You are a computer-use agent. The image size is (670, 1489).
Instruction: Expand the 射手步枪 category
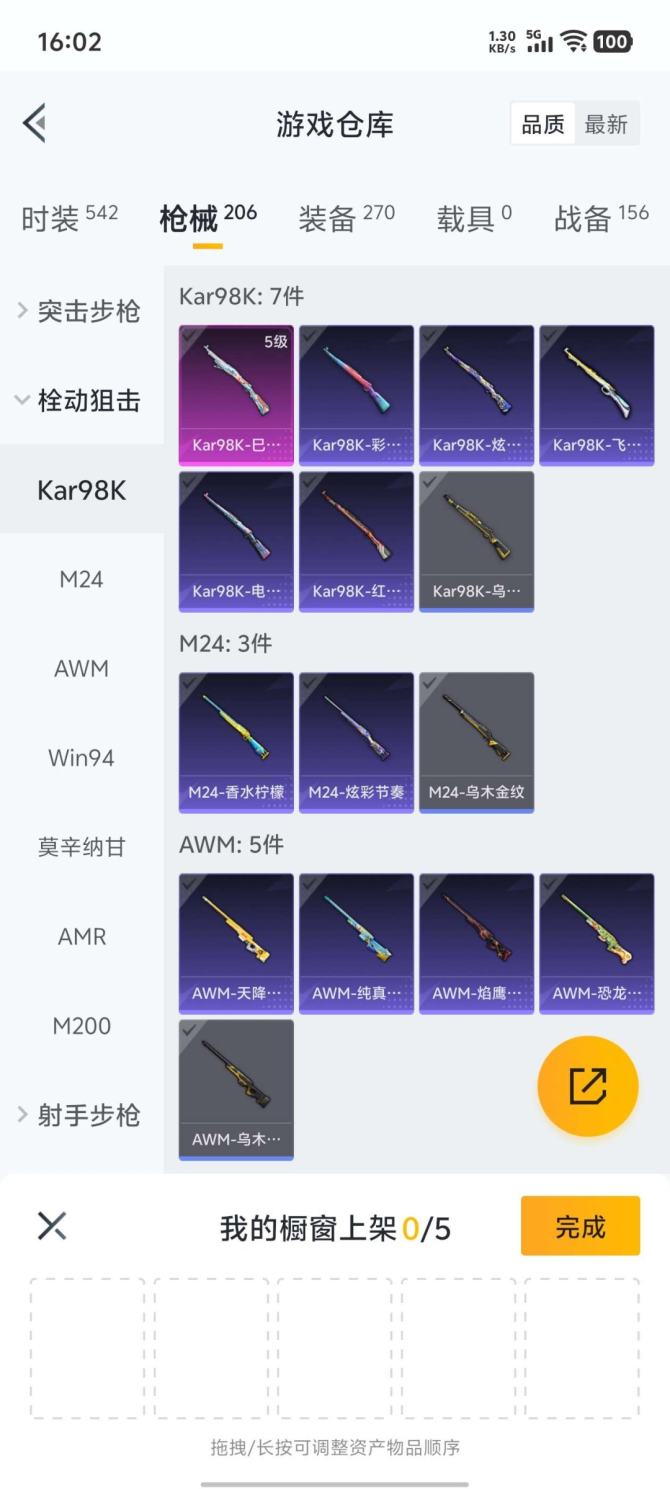pyautogui.click(x=80, y=1115)
